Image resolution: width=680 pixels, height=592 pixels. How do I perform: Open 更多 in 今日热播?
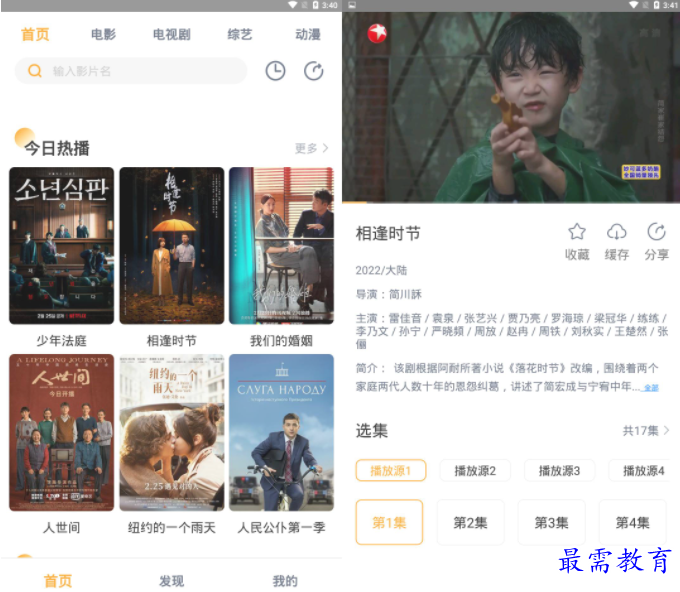(311, 148)
